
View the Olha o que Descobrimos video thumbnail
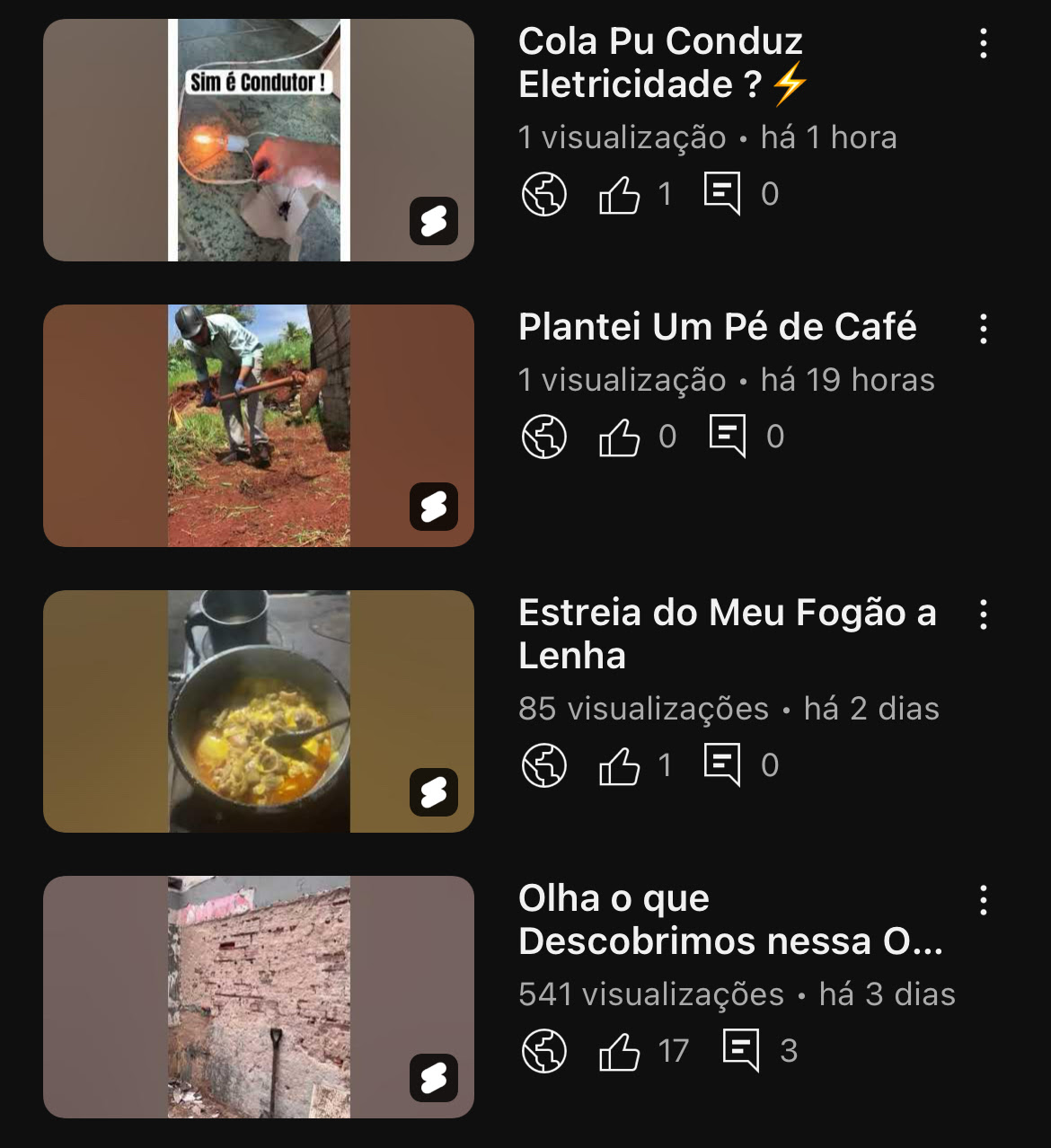pos(259,997)
